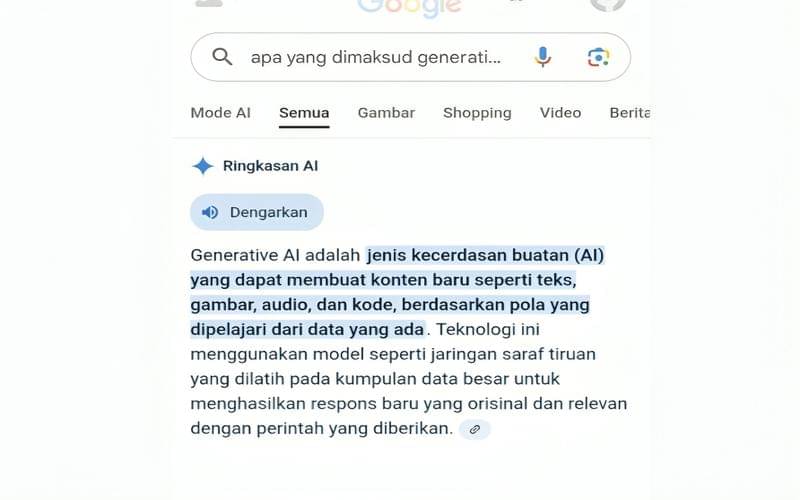Tap the search box with the query
The width and height of the screenshot is (800, 500).
point(375,57)
